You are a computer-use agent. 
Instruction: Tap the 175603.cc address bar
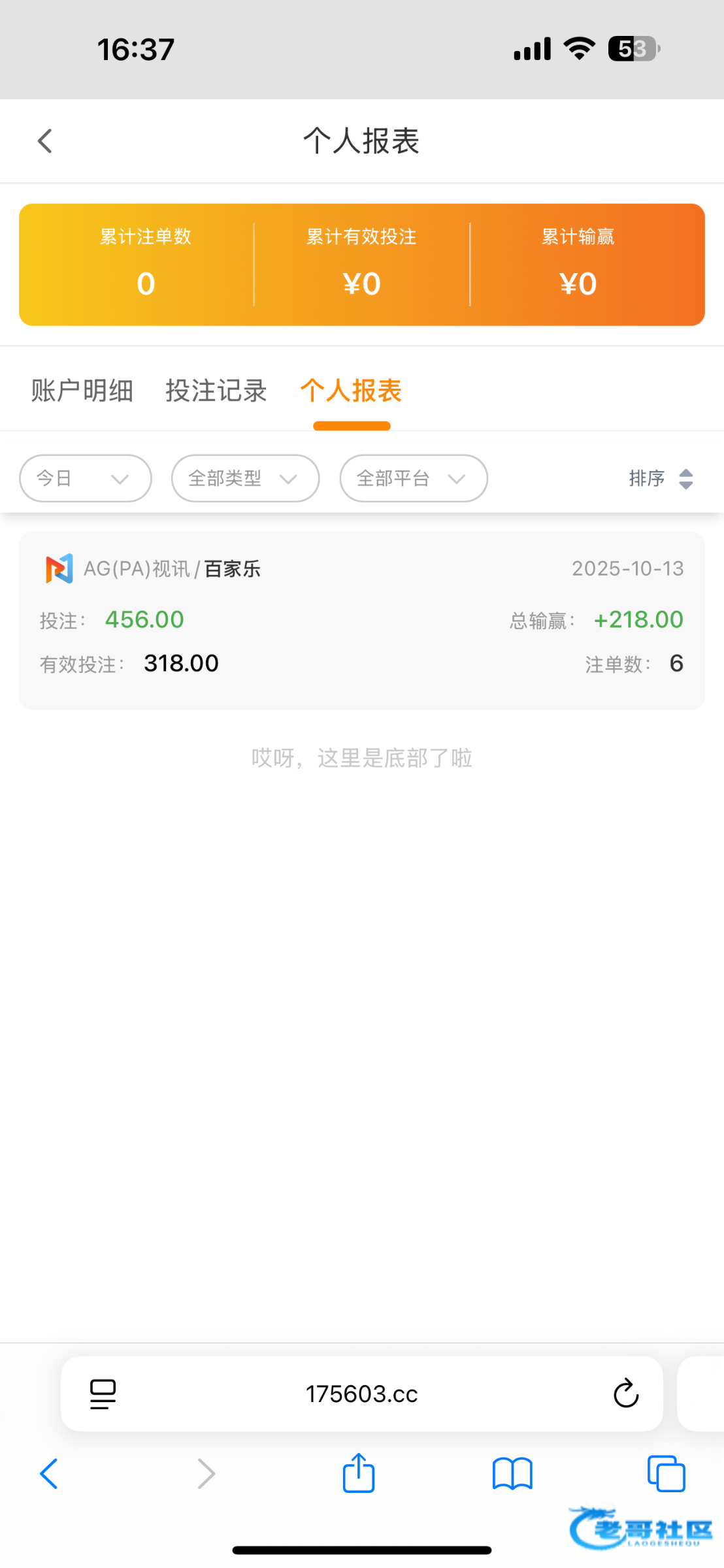tap(361, 1394)
